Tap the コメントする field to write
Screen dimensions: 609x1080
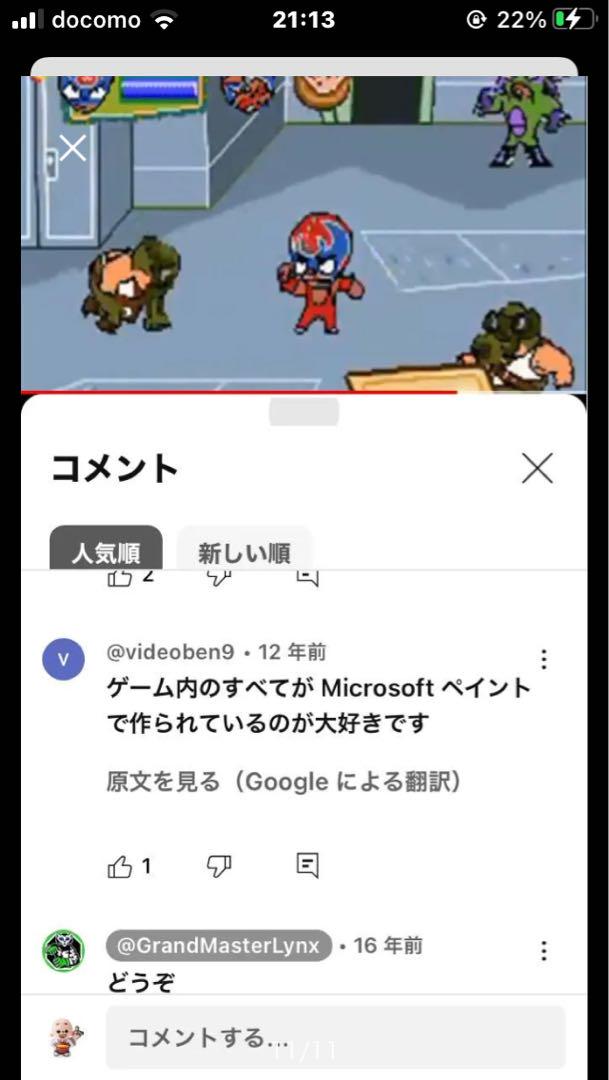click(x=335, y=1037)
